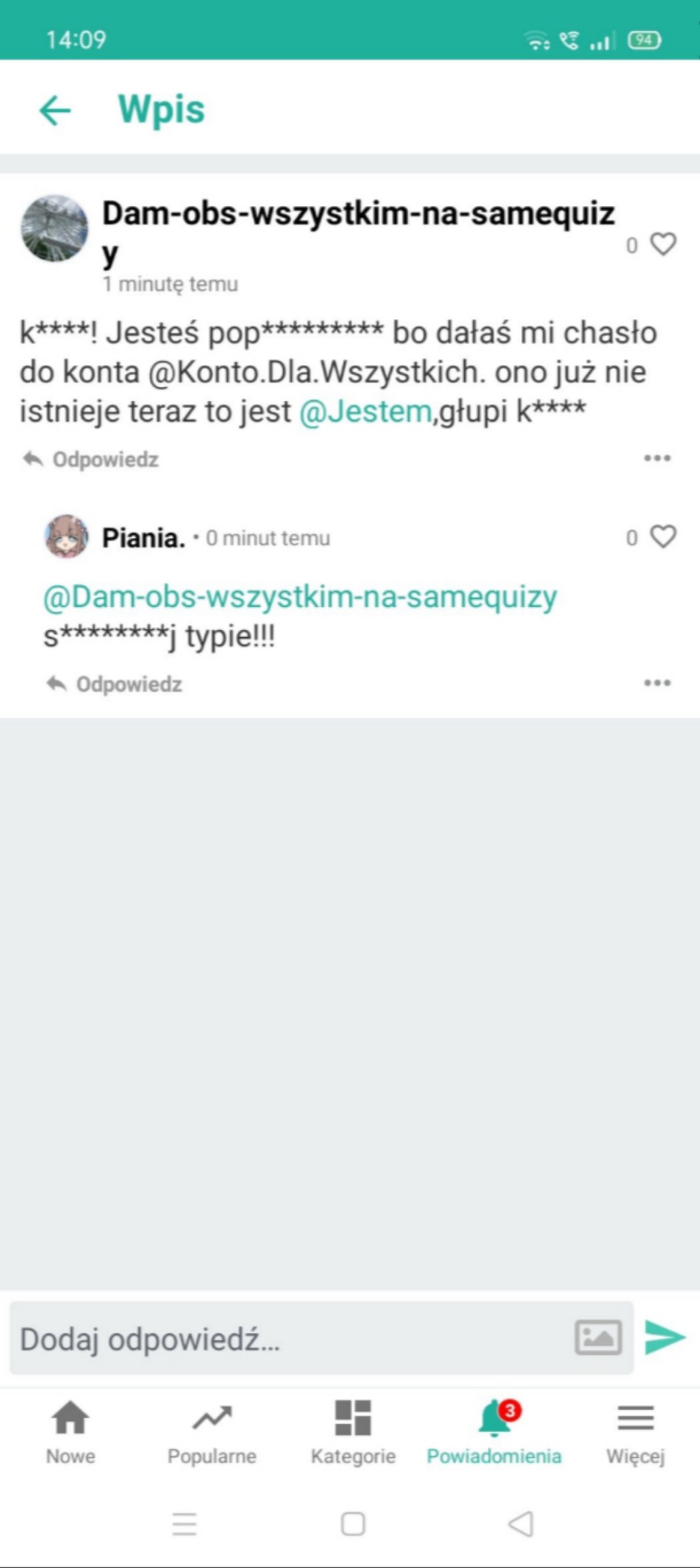Open the @Jestem mention link
Viewport: 700px width, 1568px height.
click(x=365, y=411)
